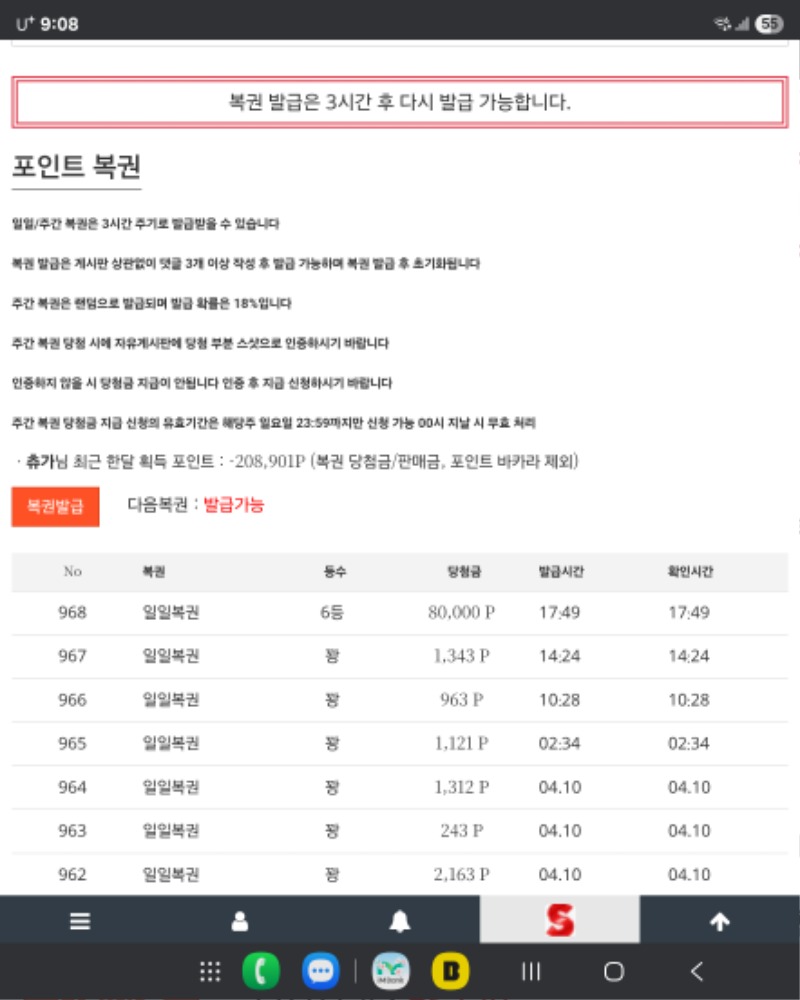Show recent apps from navigation bar
The width and height of the screenshot is (800, 1000).
click(x=532, y=971)
